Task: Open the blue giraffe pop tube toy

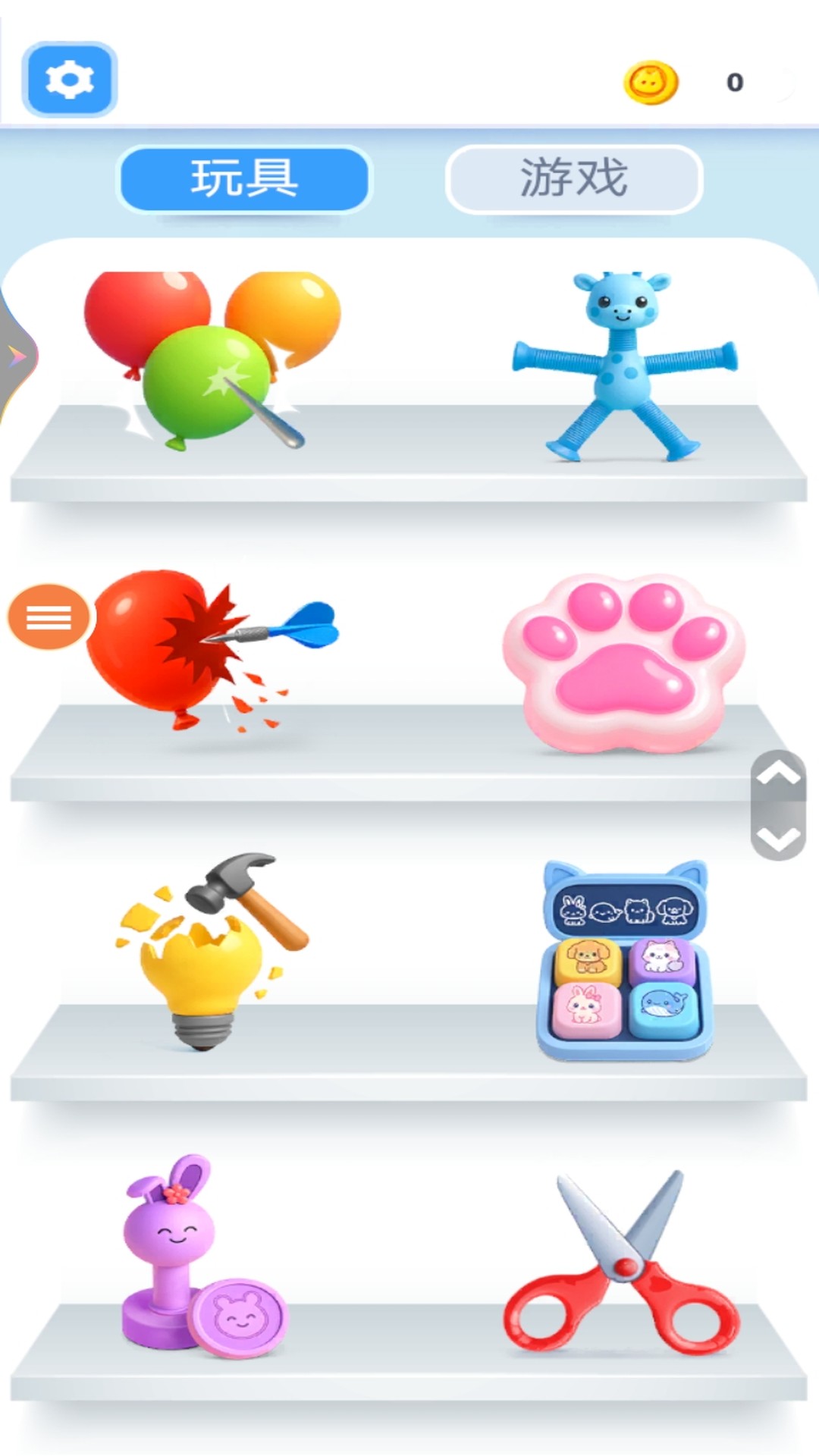Action: 624,366
